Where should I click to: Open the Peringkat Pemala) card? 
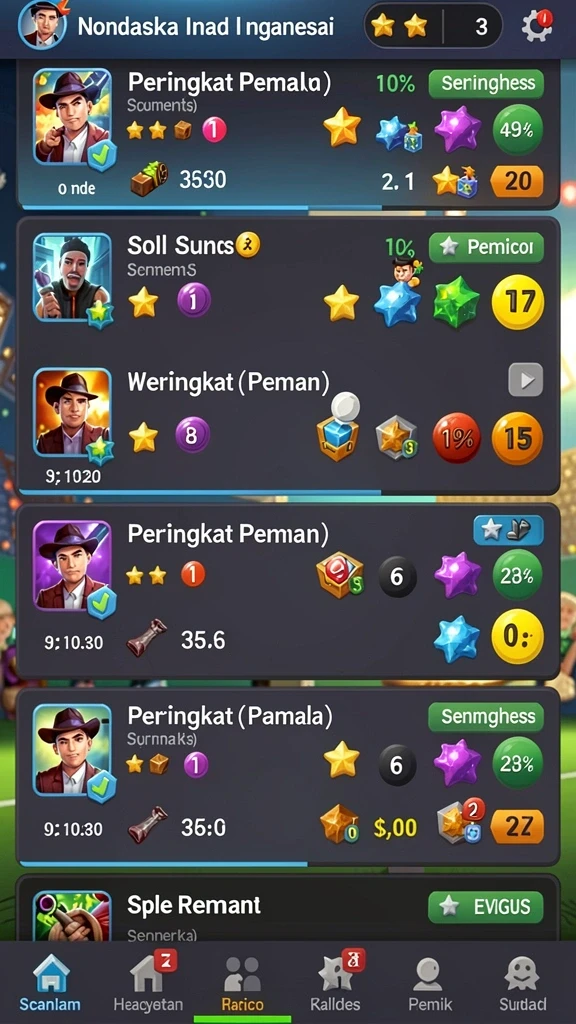tap(288, 135)
